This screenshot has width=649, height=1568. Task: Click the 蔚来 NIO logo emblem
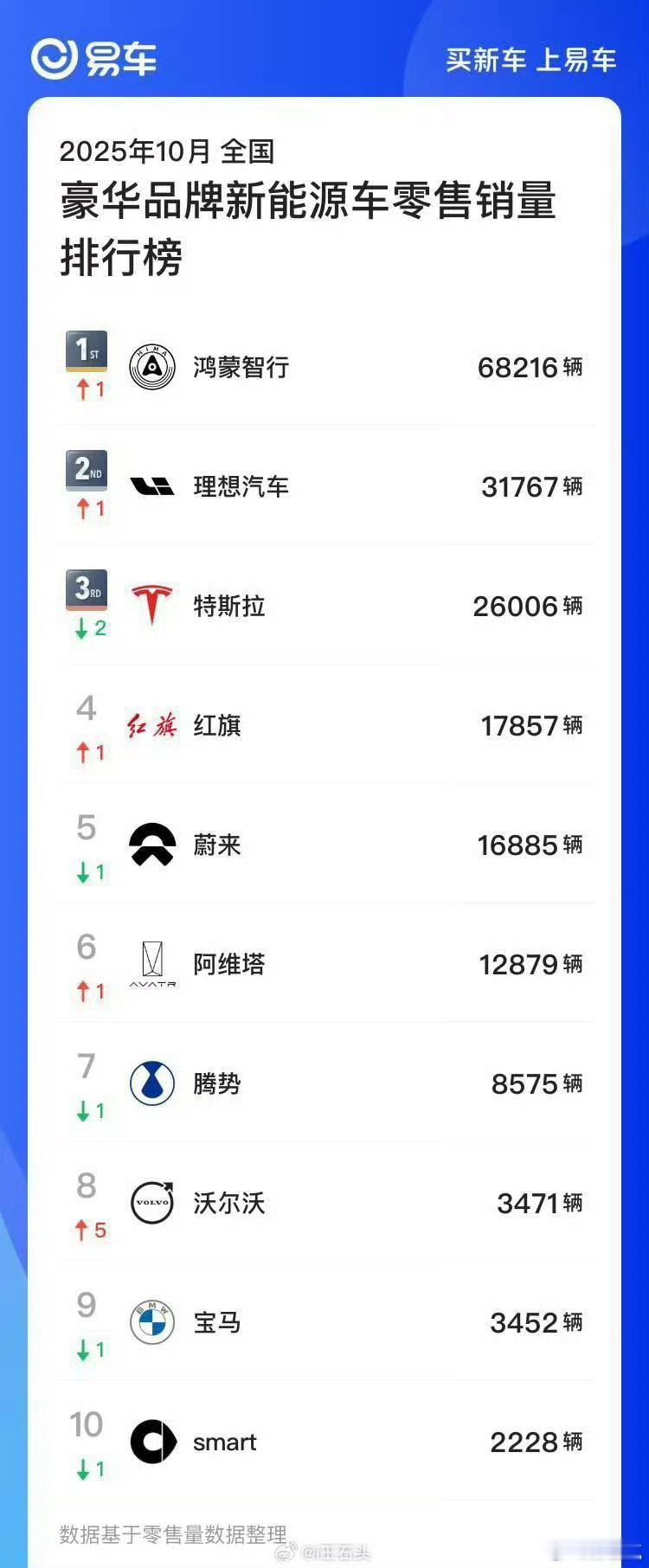pos(152,845)
